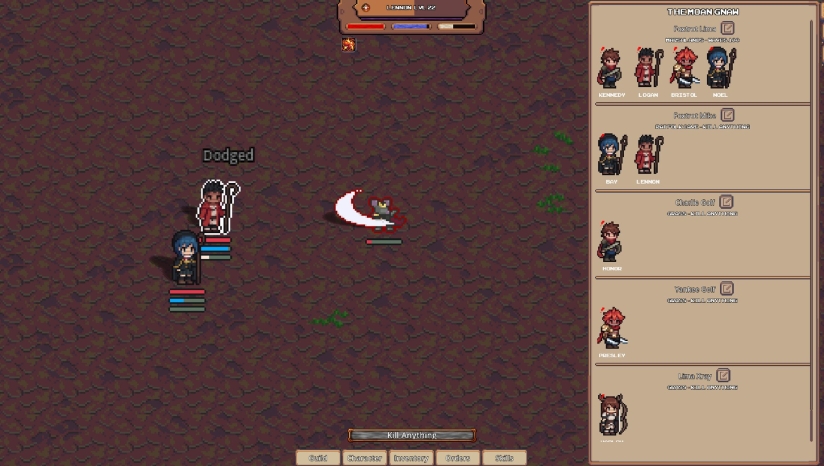Select Kennedy in the squad list
This screenshot has height=466, width=824.
pyautogui.click(x=611, y=69)
